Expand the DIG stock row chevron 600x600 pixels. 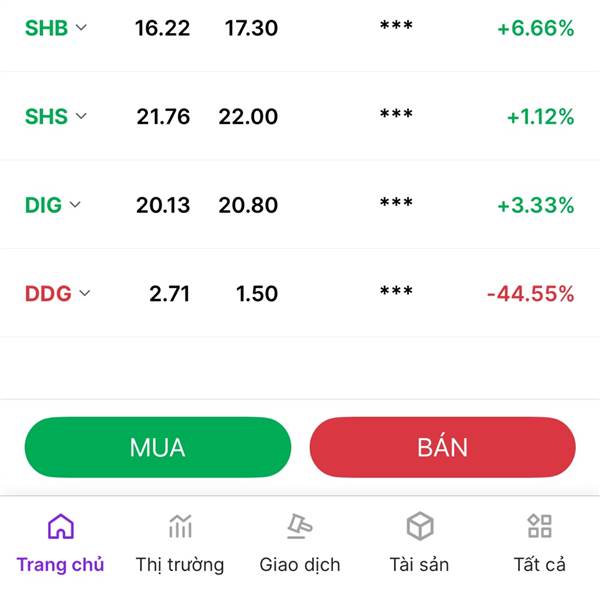coord(75,204)
